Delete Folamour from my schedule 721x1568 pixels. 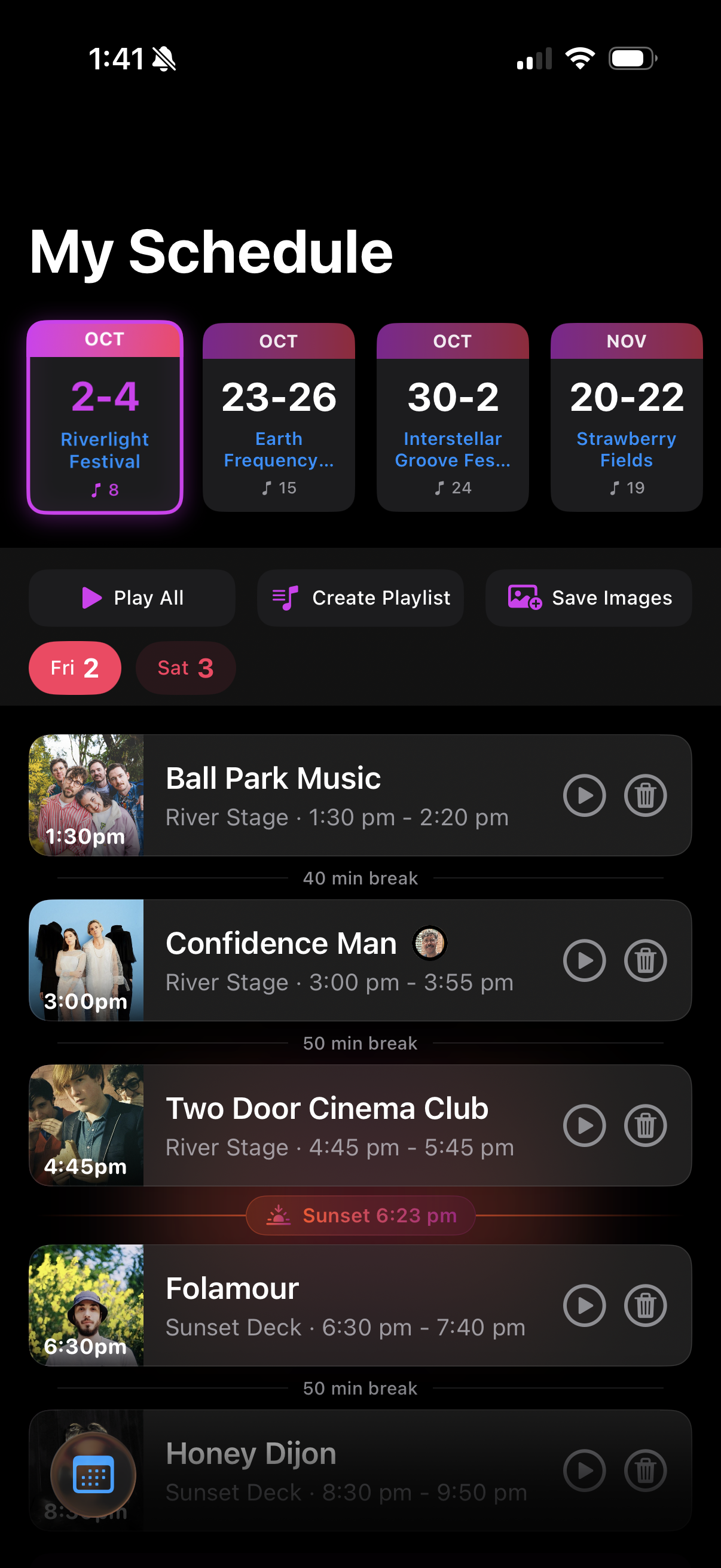pos(645,1305)
